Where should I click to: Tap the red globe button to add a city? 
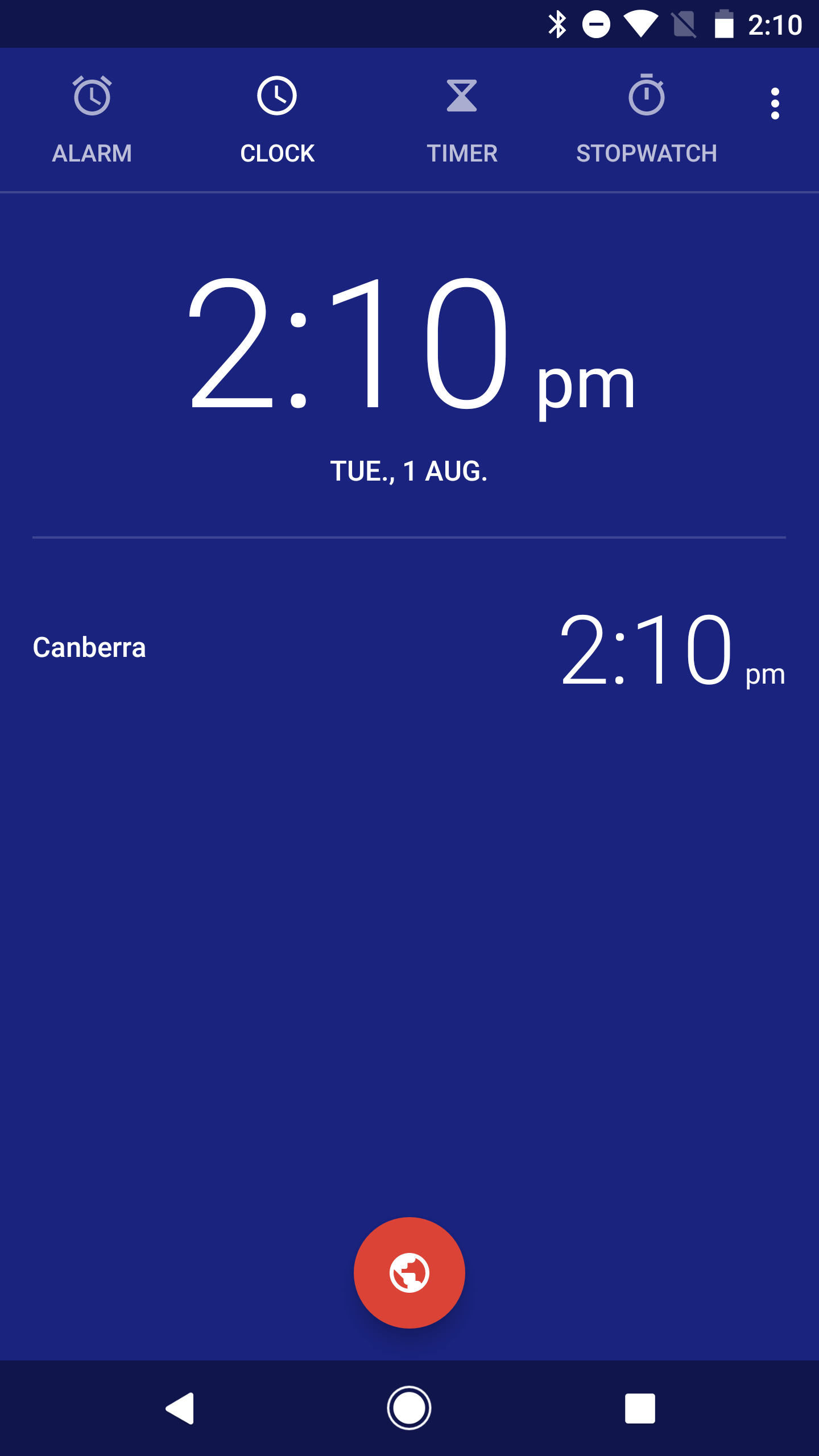point(409,1273)
